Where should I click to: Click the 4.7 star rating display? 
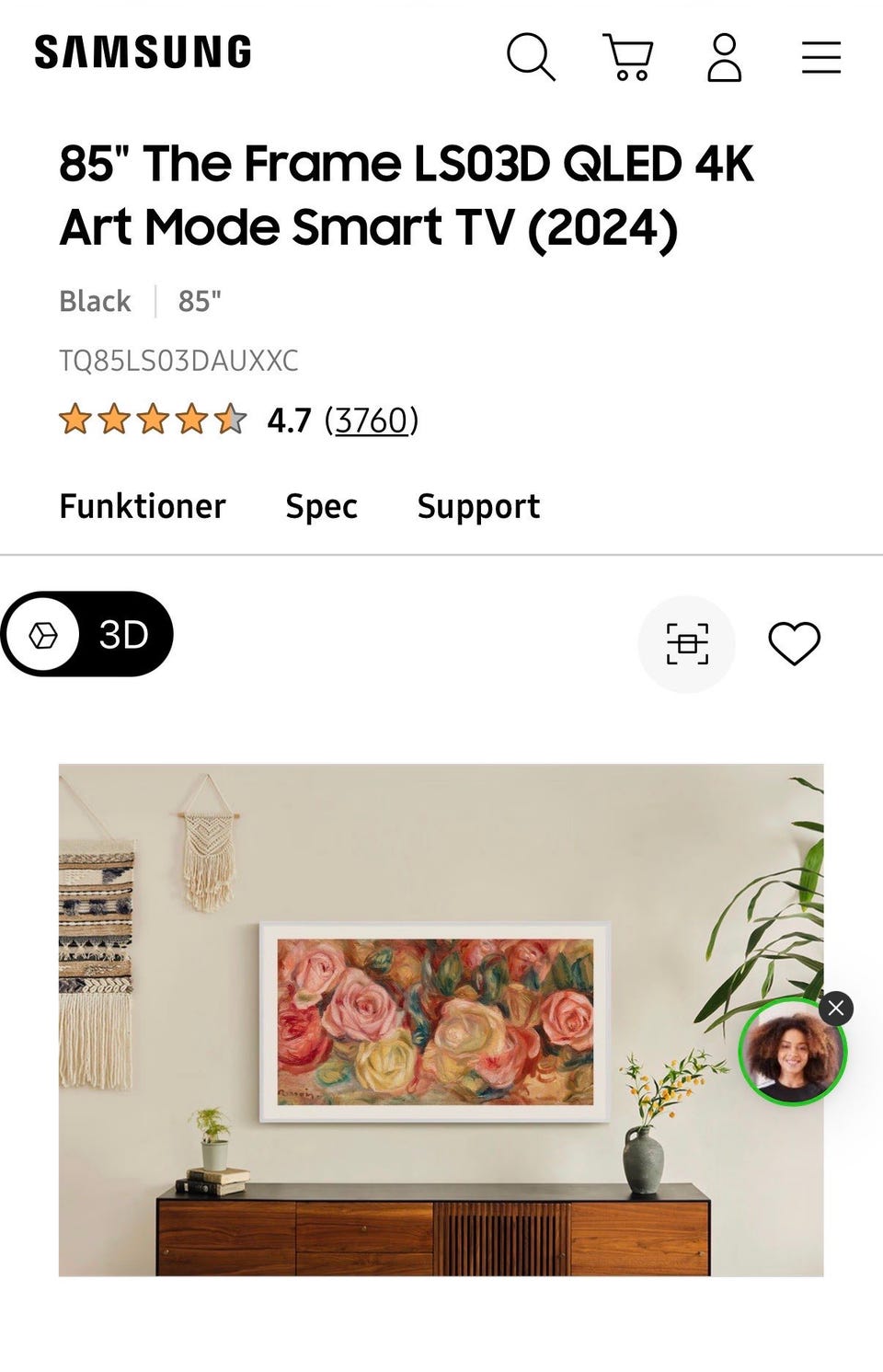pyautogui.click(x=288, y=421)
